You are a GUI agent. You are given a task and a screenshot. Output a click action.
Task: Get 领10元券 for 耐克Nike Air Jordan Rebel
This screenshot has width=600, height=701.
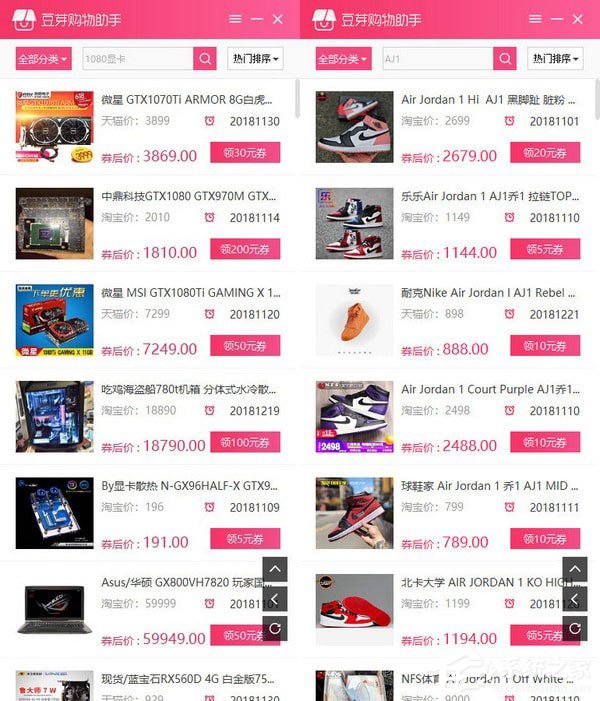(545, 346)
